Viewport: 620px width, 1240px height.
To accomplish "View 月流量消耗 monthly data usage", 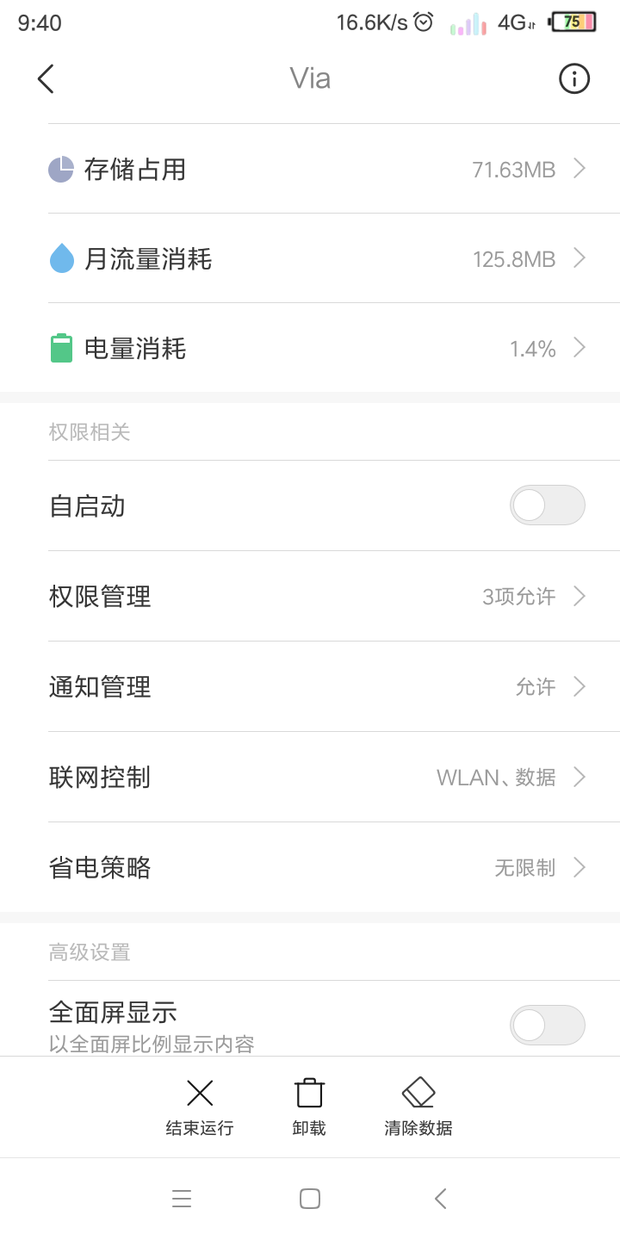I will [310, 259].
